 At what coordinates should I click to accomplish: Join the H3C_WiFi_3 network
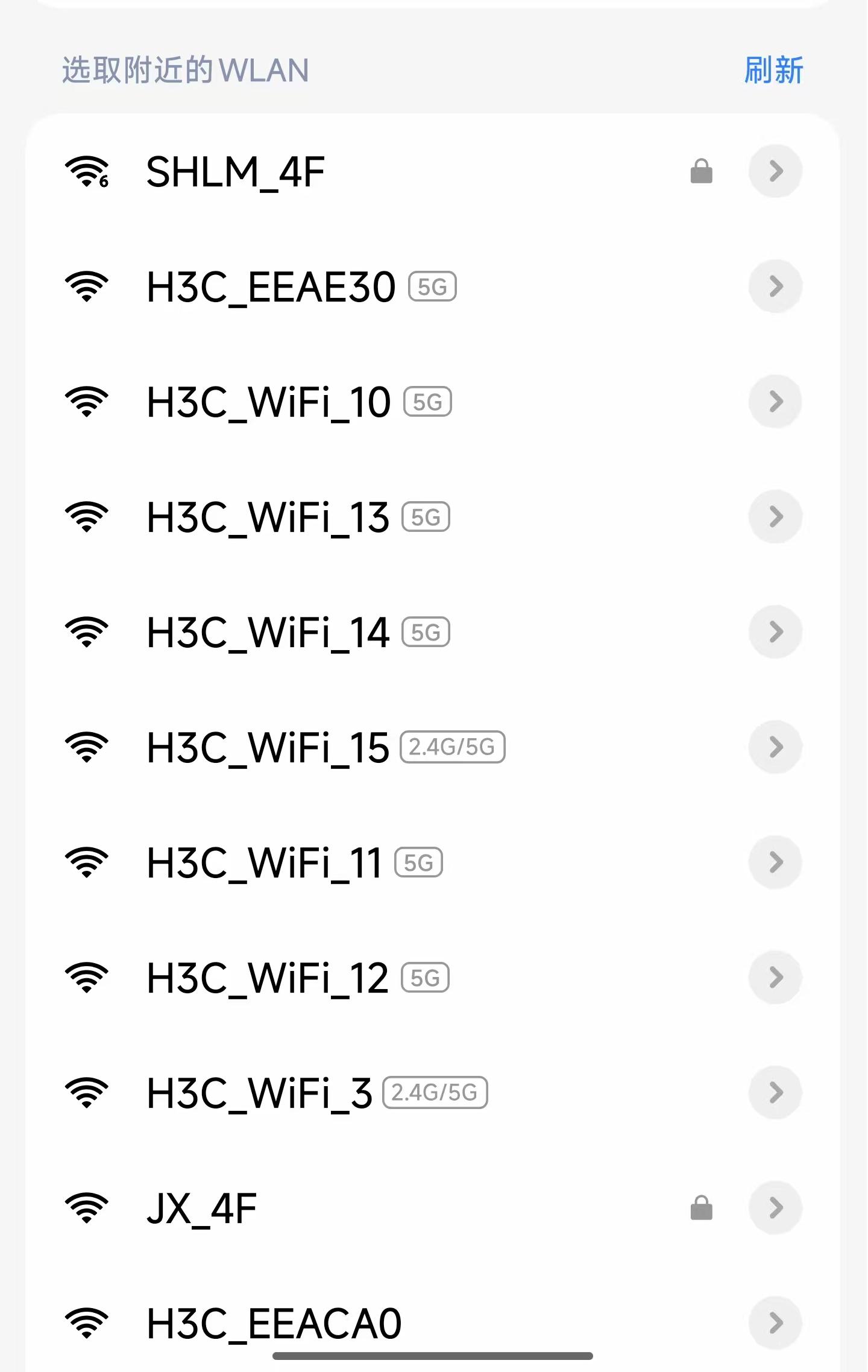pyautogui.click(x=259, y=1093)
